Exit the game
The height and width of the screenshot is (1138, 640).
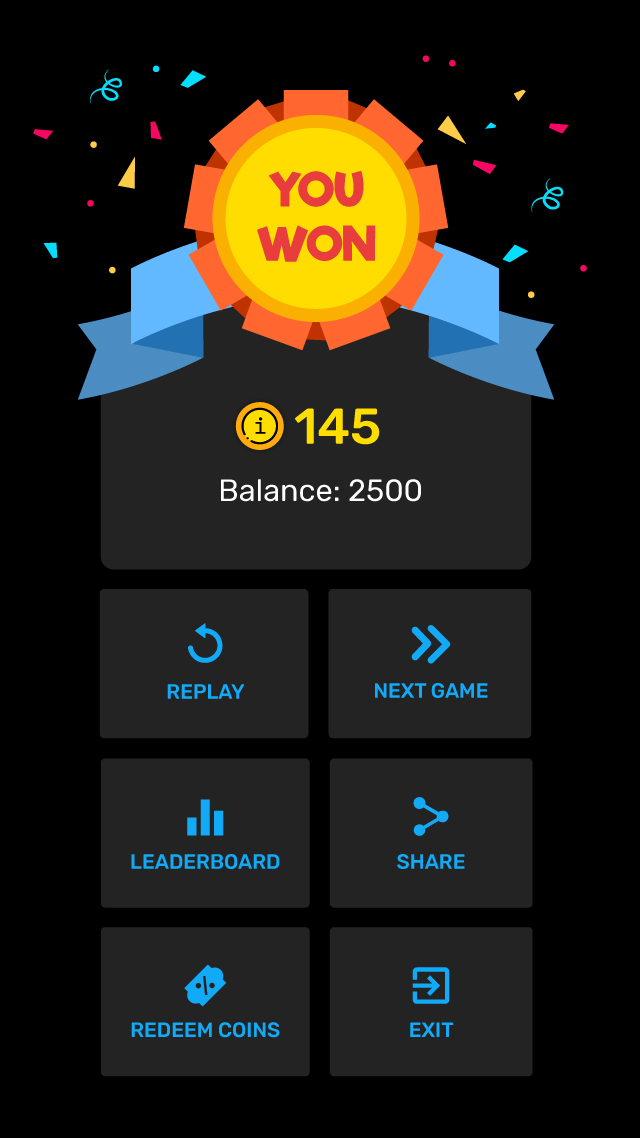[x=431, y=1002]
